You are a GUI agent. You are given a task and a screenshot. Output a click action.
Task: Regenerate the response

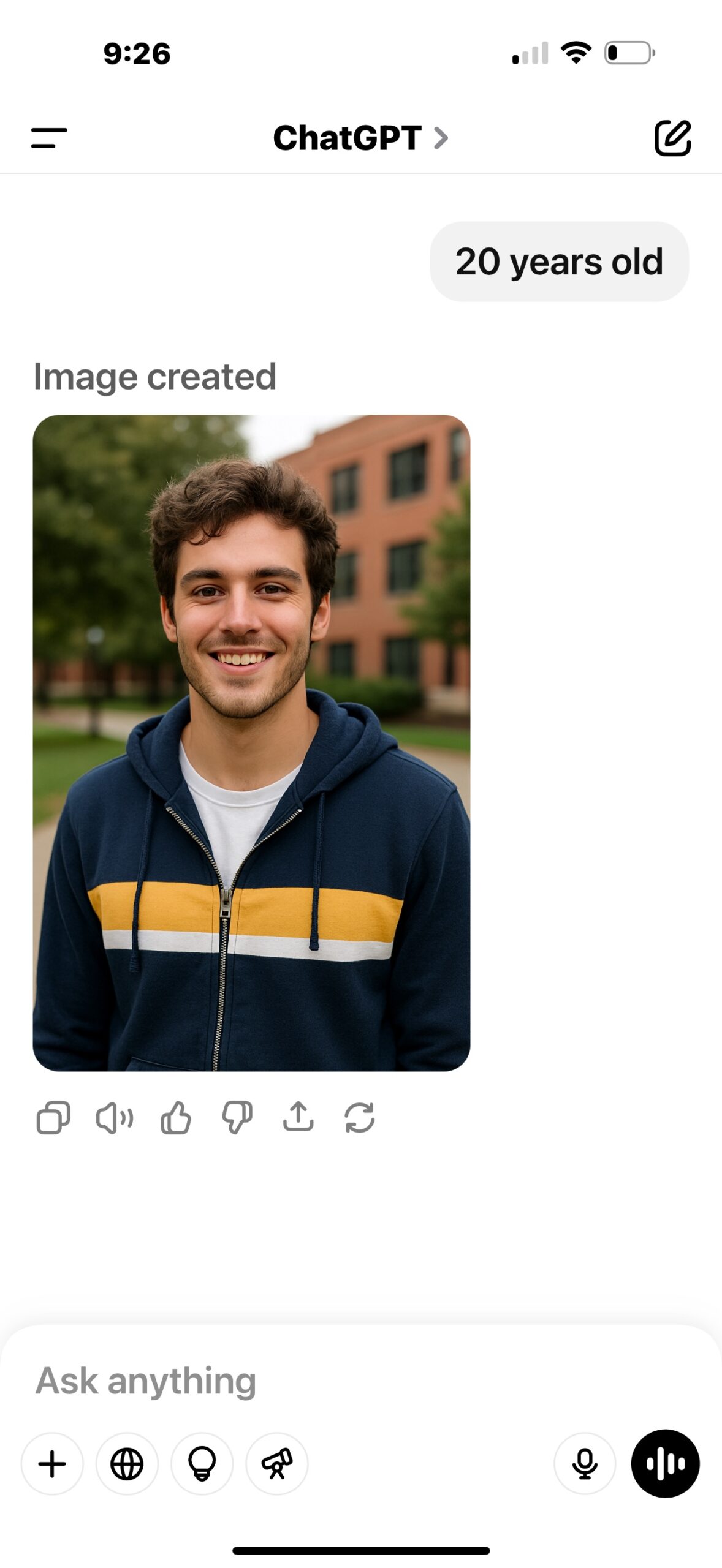pyautogui.click(x=360, y=1118)
